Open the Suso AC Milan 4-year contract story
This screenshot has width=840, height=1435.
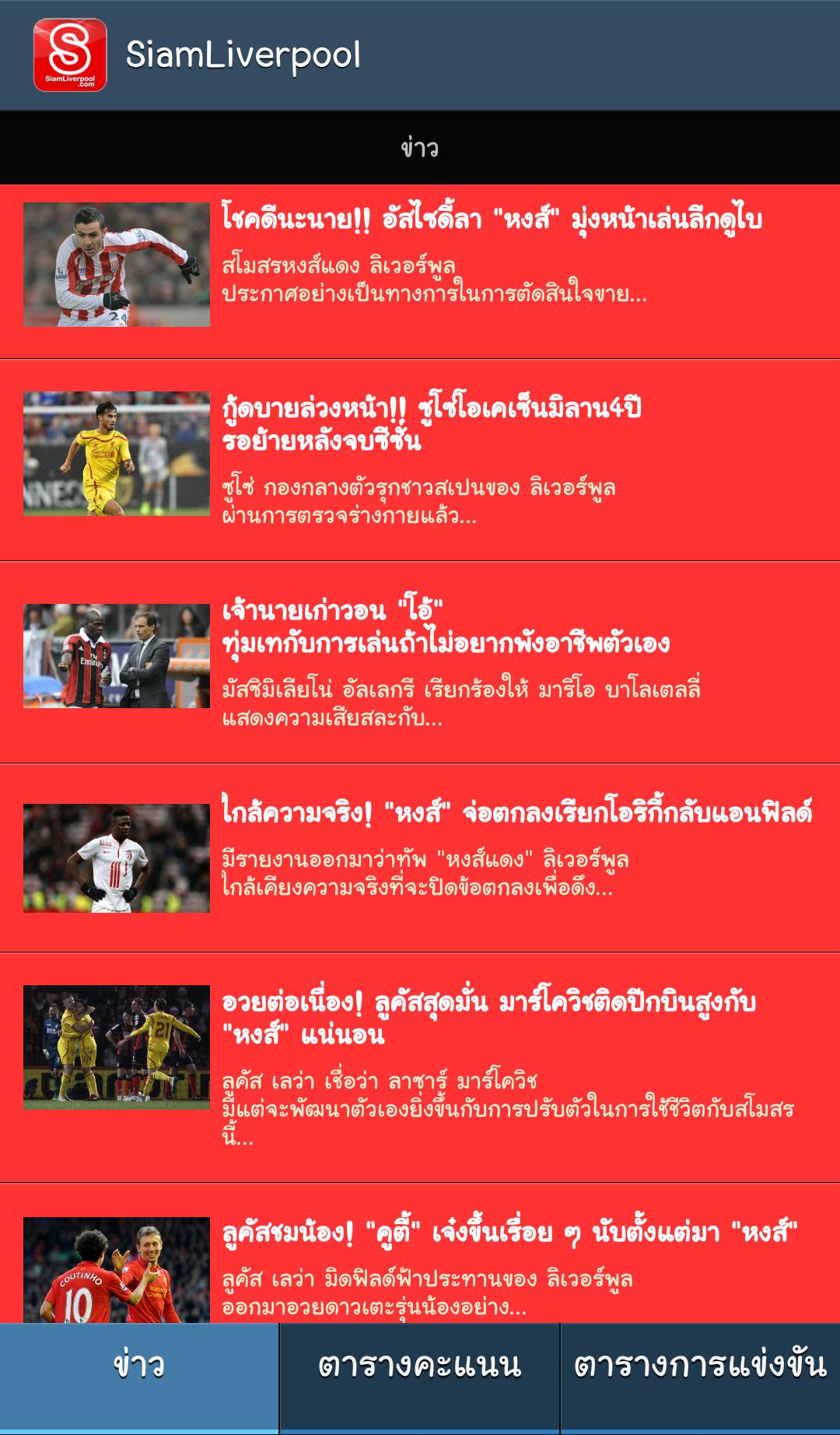420,460
